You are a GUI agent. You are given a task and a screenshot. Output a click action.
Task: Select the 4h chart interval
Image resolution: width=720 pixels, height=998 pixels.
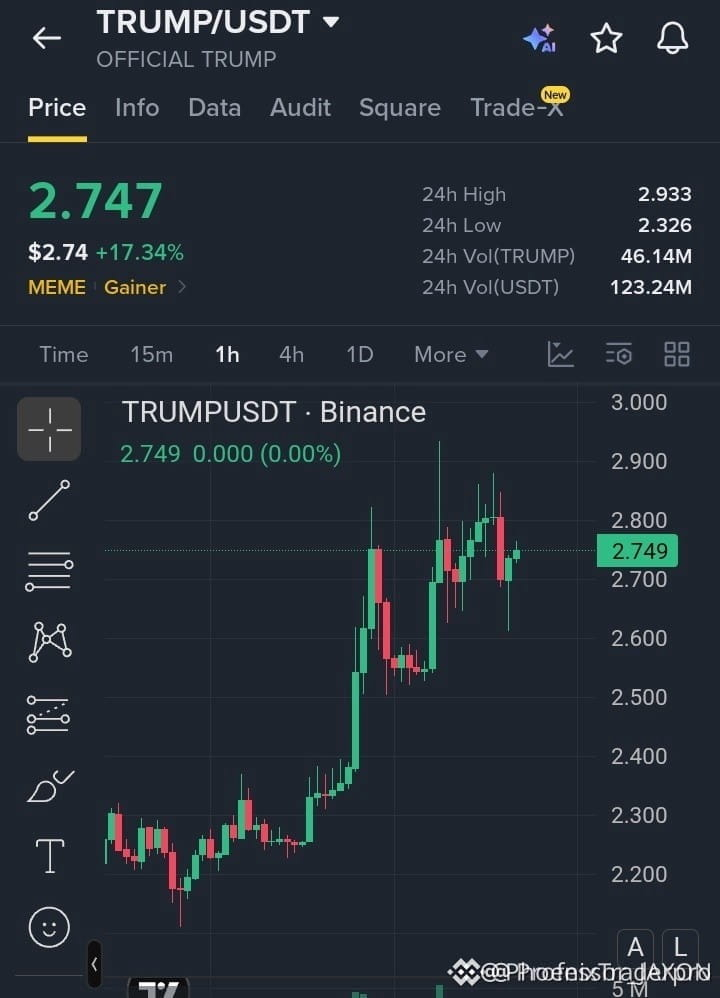292,355
